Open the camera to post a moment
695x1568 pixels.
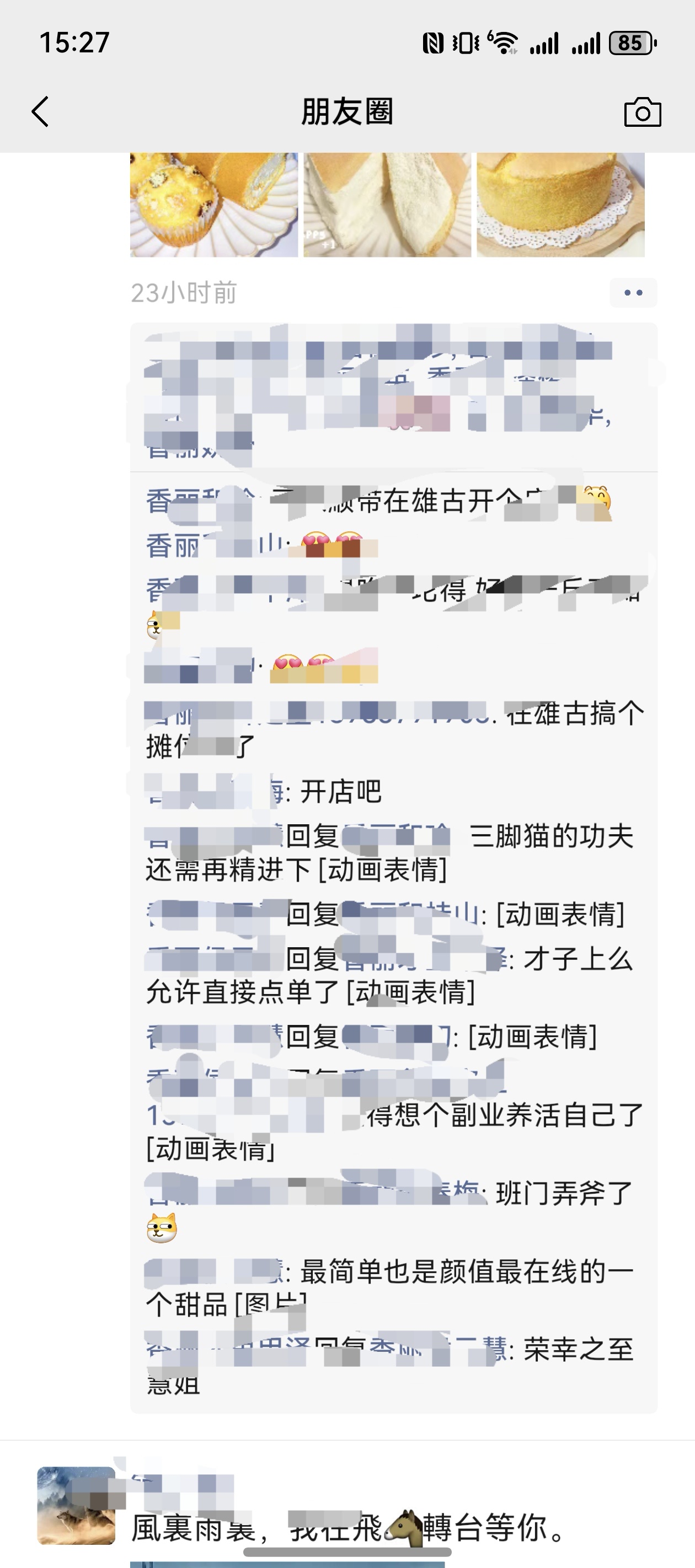[x=642, y=112]
